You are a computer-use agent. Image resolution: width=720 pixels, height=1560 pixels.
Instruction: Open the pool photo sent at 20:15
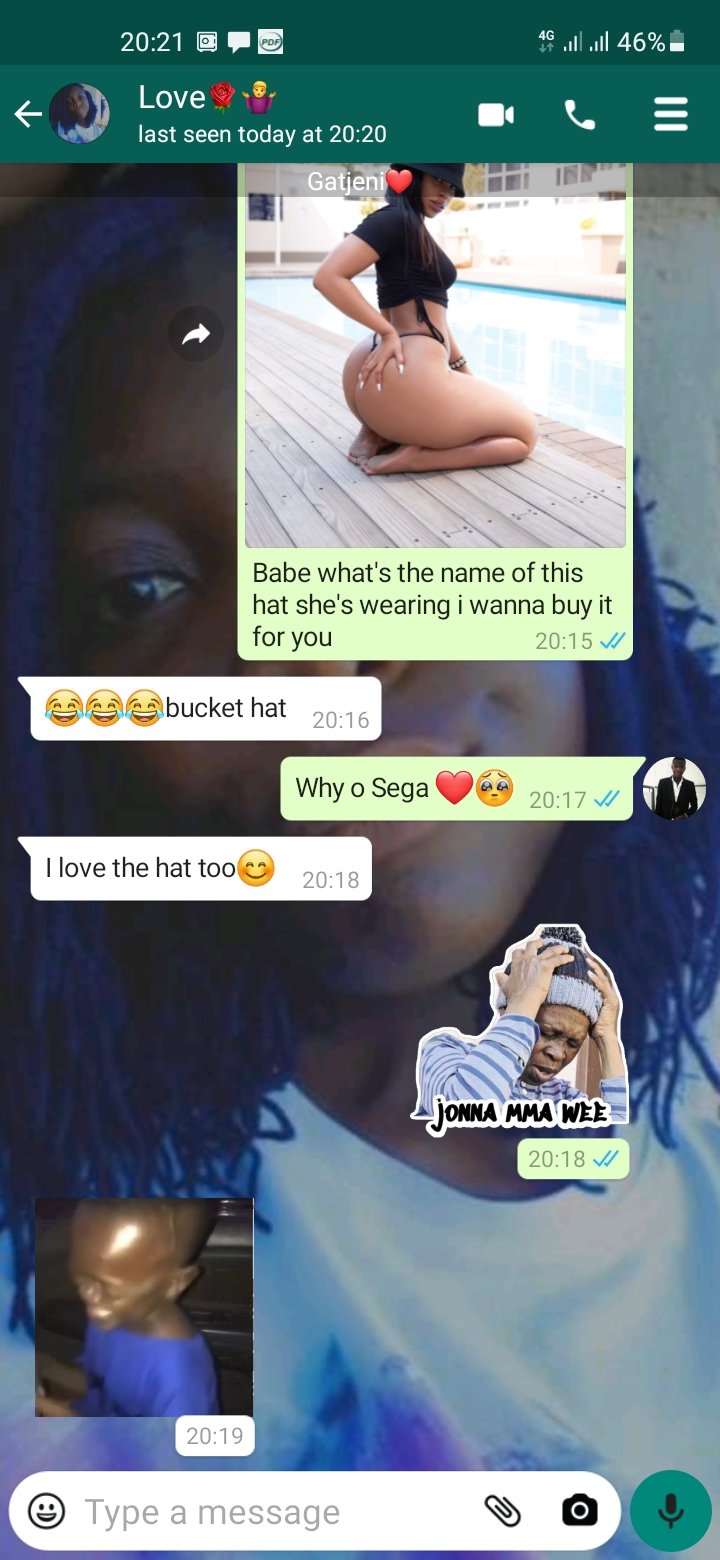(435, 360)
